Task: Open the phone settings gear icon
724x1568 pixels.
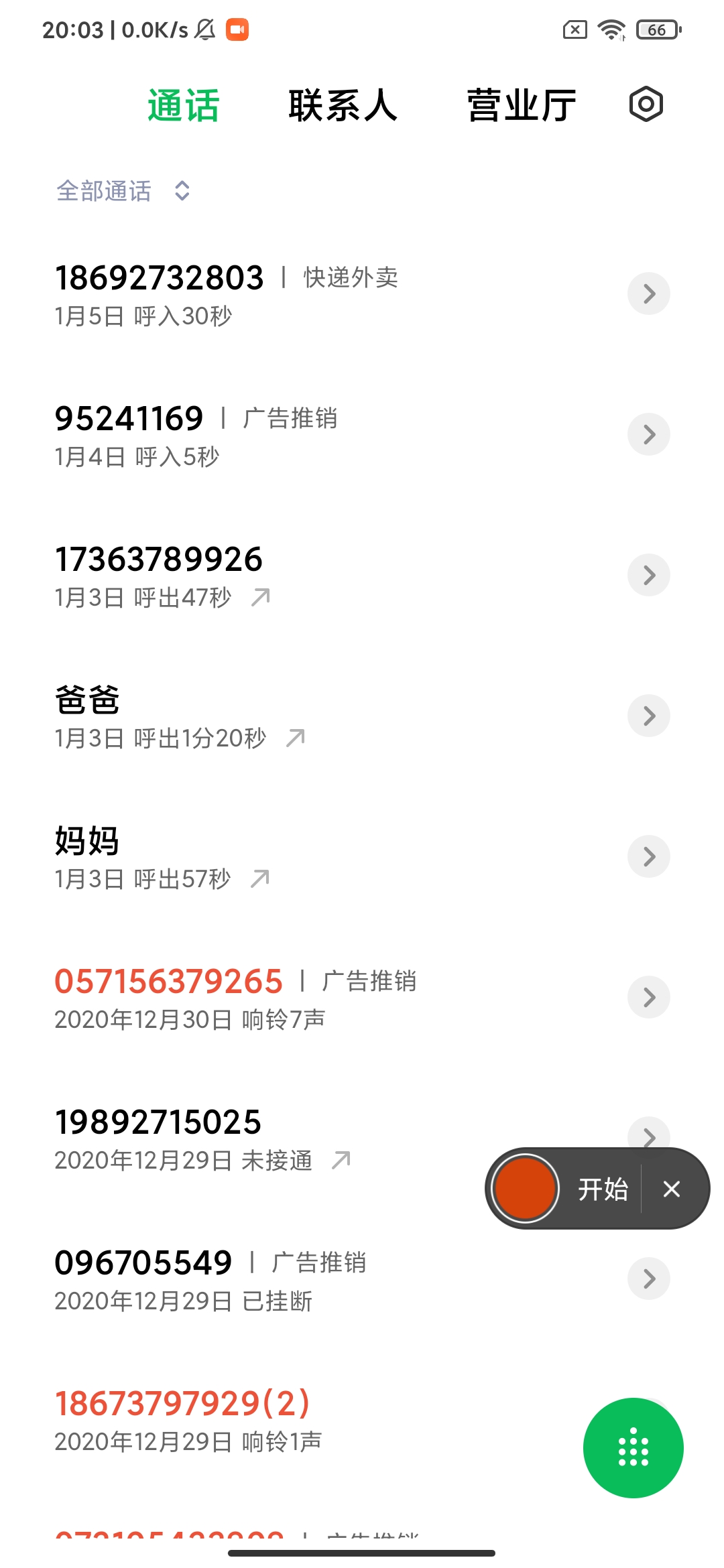Action: pyautogui.click(x=646, y=105)
